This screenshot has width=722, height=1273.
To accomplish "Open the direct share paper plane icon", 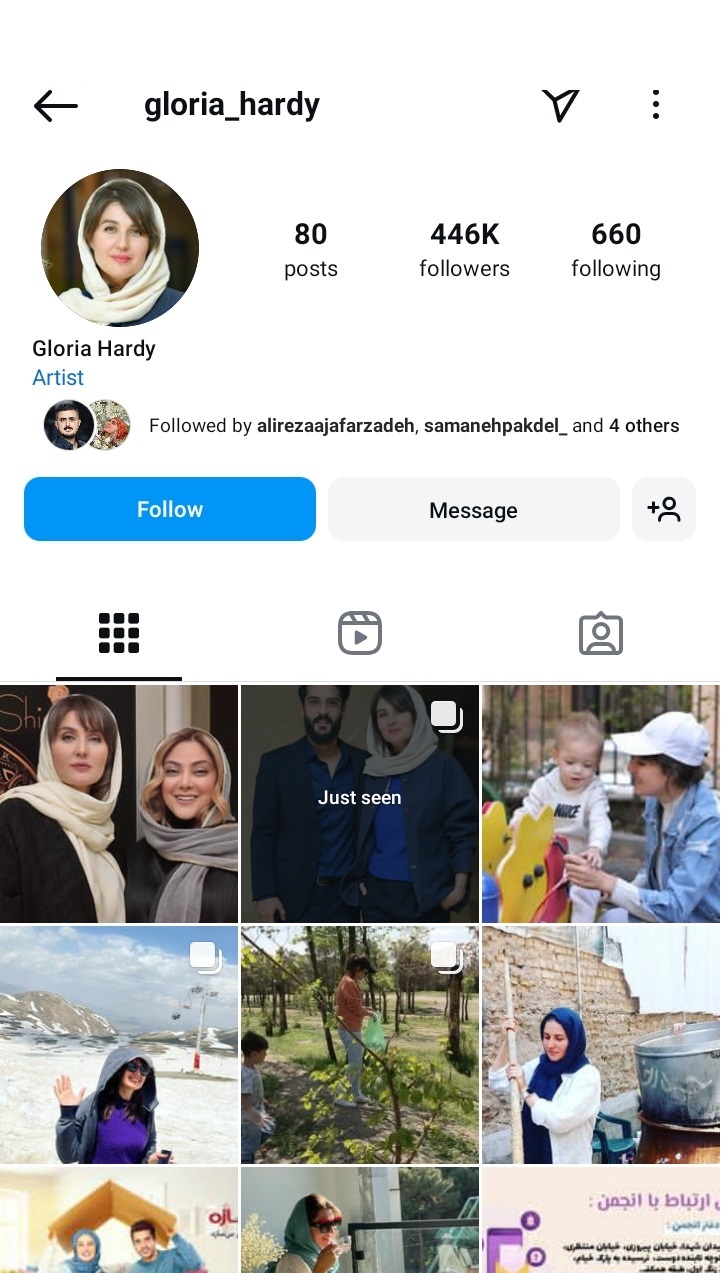I will [x=560, y=105].
